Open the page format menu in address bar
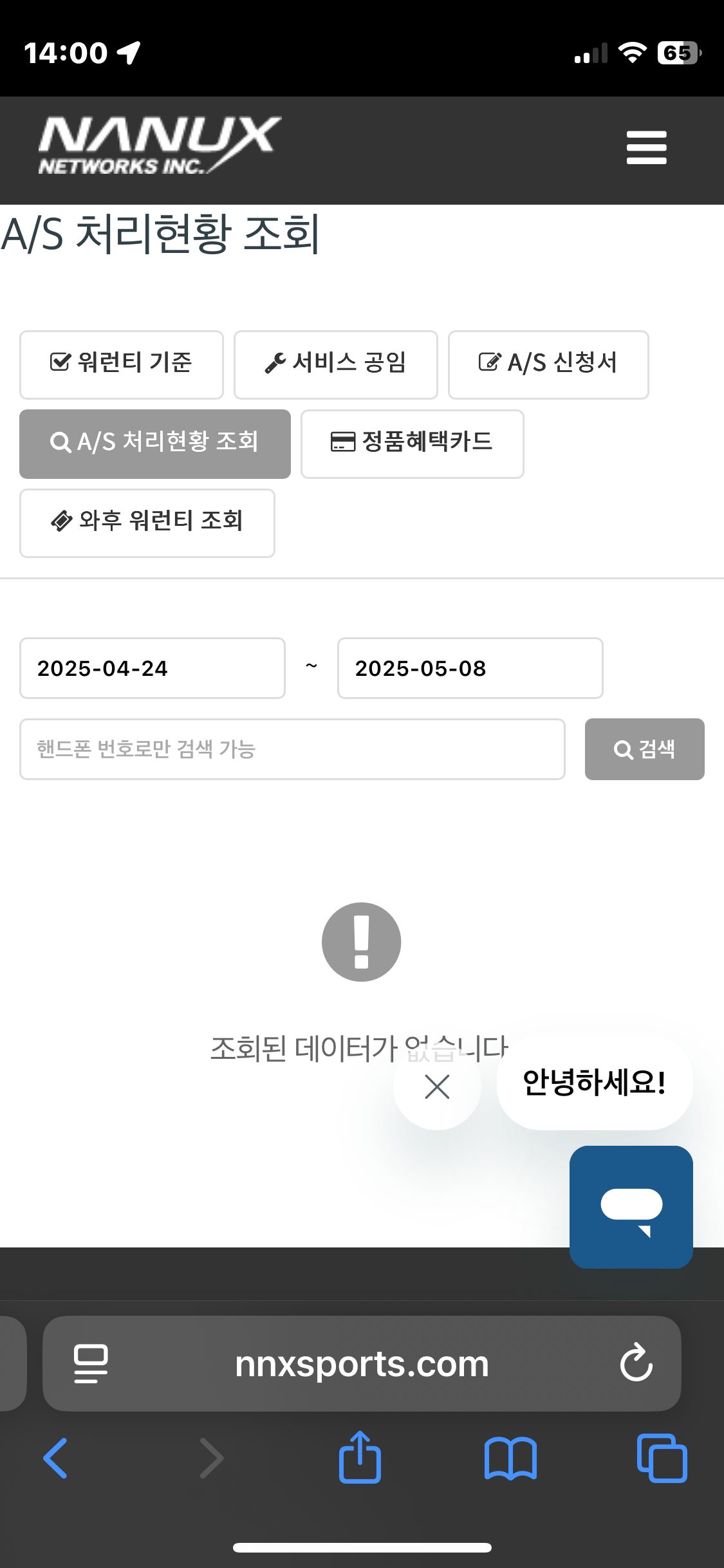Screen dimensions: 724x1568 point(91,1363)
